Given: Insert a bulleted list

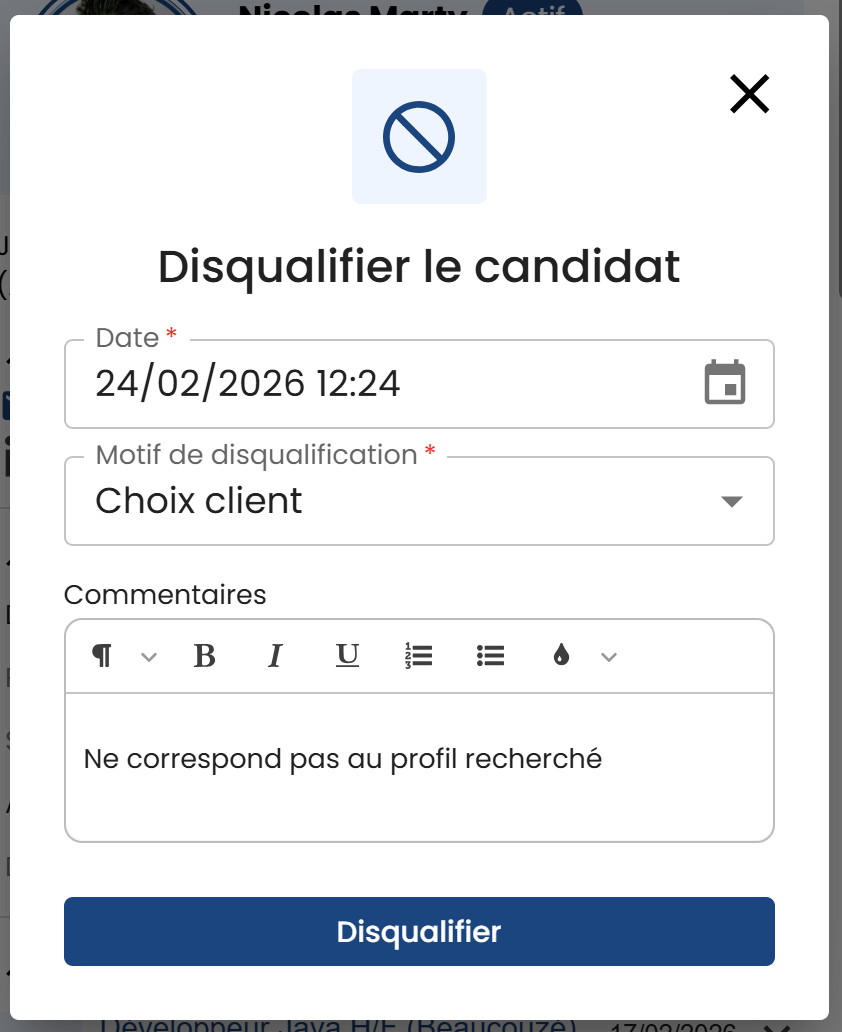Looking at the screenshot, I should 490,656.
